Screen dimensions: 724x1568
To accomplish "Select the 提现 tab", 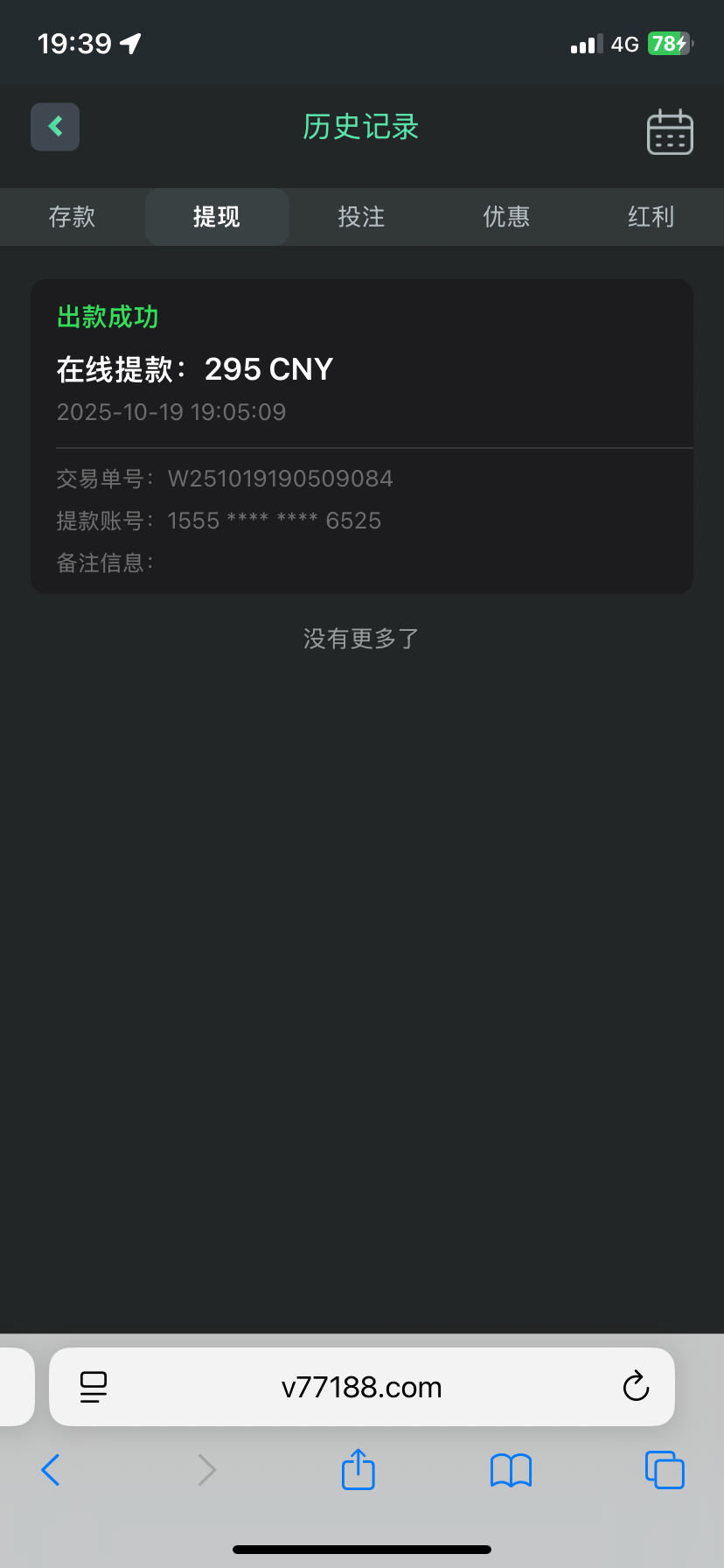I will 217,217.
